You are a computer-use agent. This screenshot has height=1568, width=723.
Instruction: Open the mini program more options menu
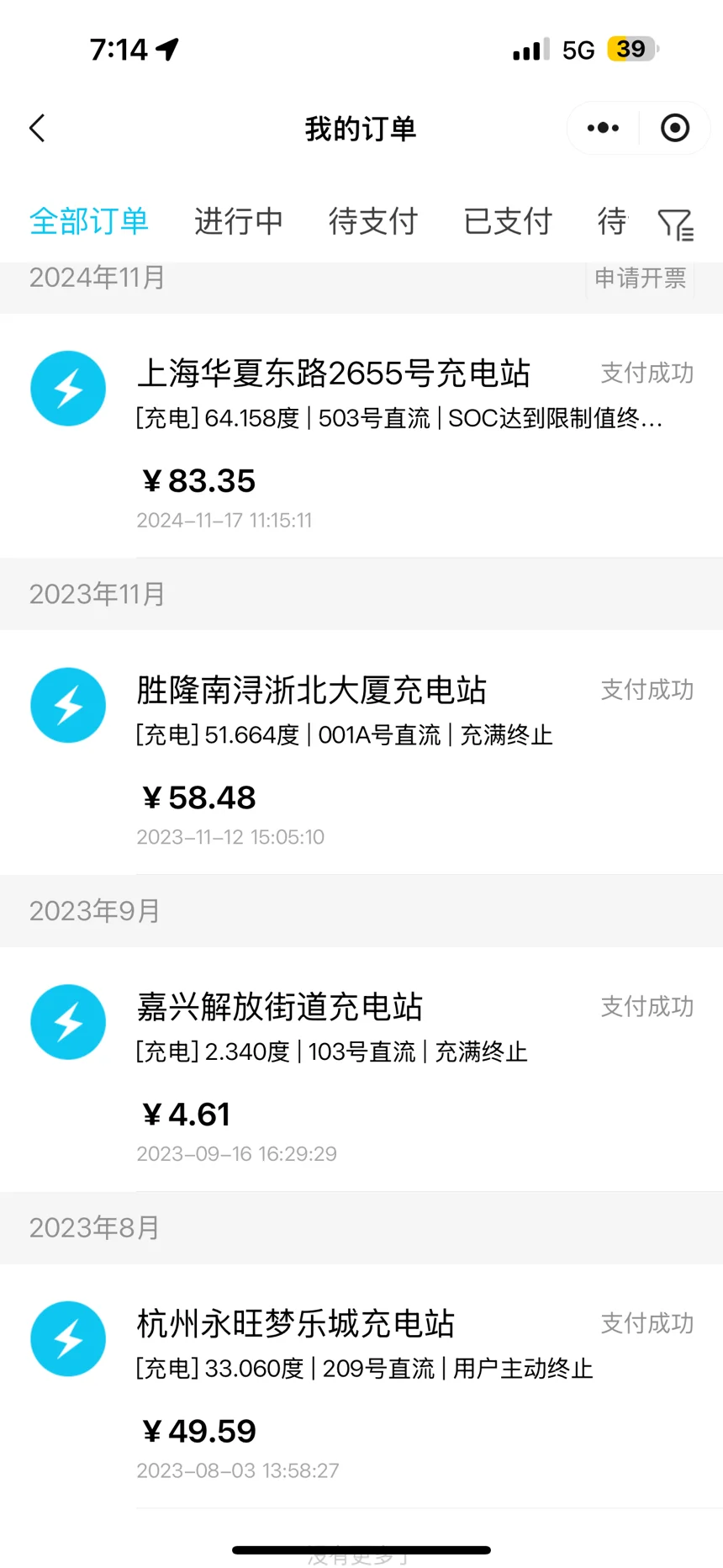pyautogui.click(x=603, y=129)
